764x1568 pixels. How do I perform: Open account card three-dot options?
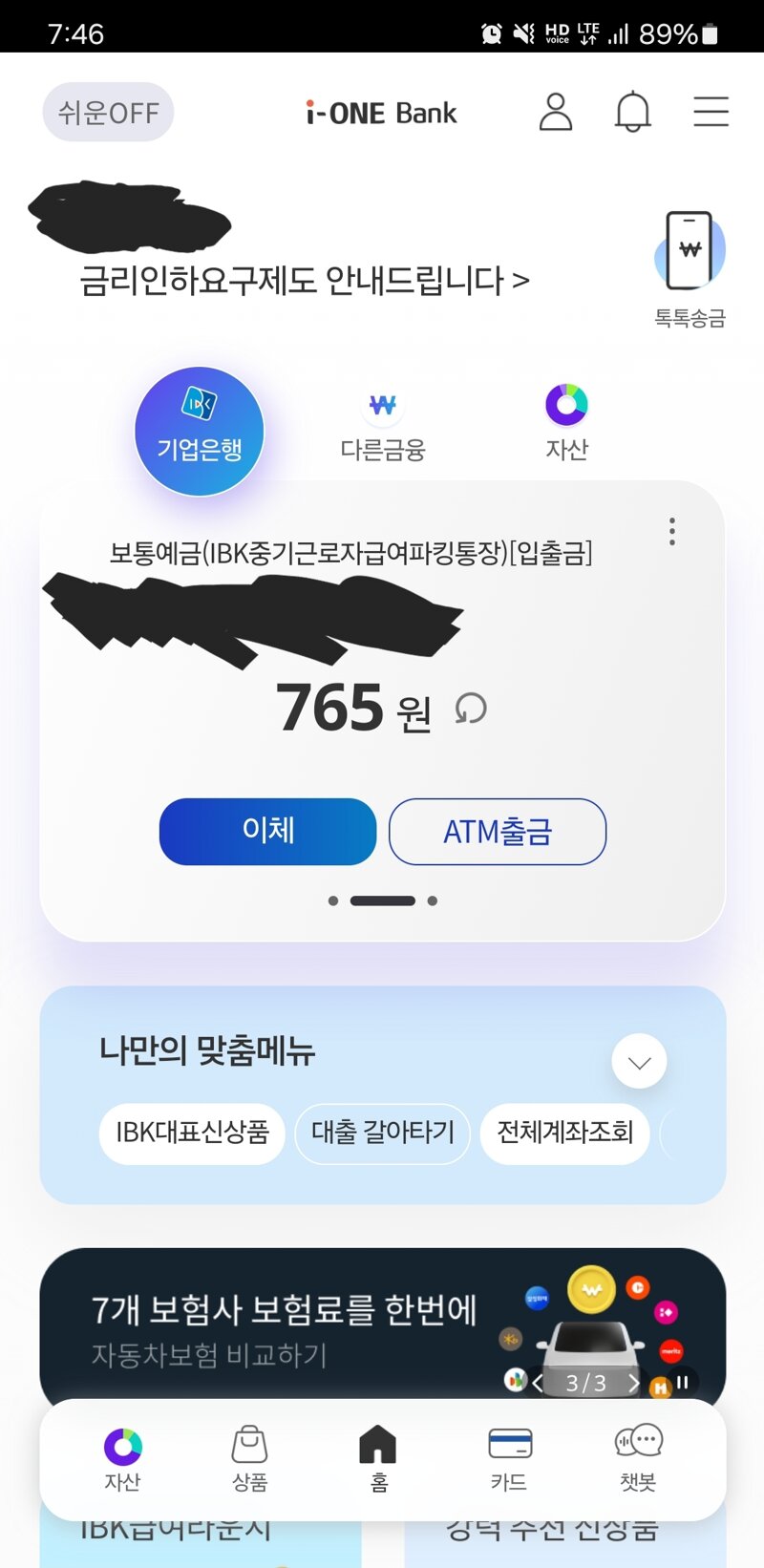(672, 532)
